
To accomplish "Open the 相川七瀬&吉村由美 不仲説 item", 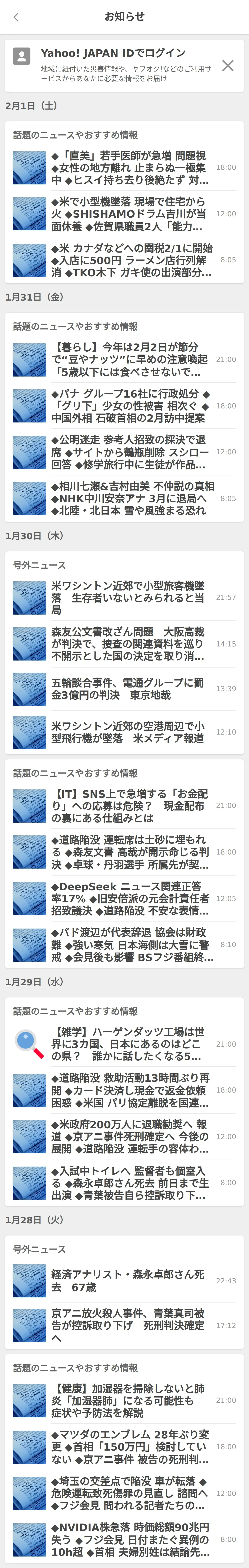I will point(124,498).
